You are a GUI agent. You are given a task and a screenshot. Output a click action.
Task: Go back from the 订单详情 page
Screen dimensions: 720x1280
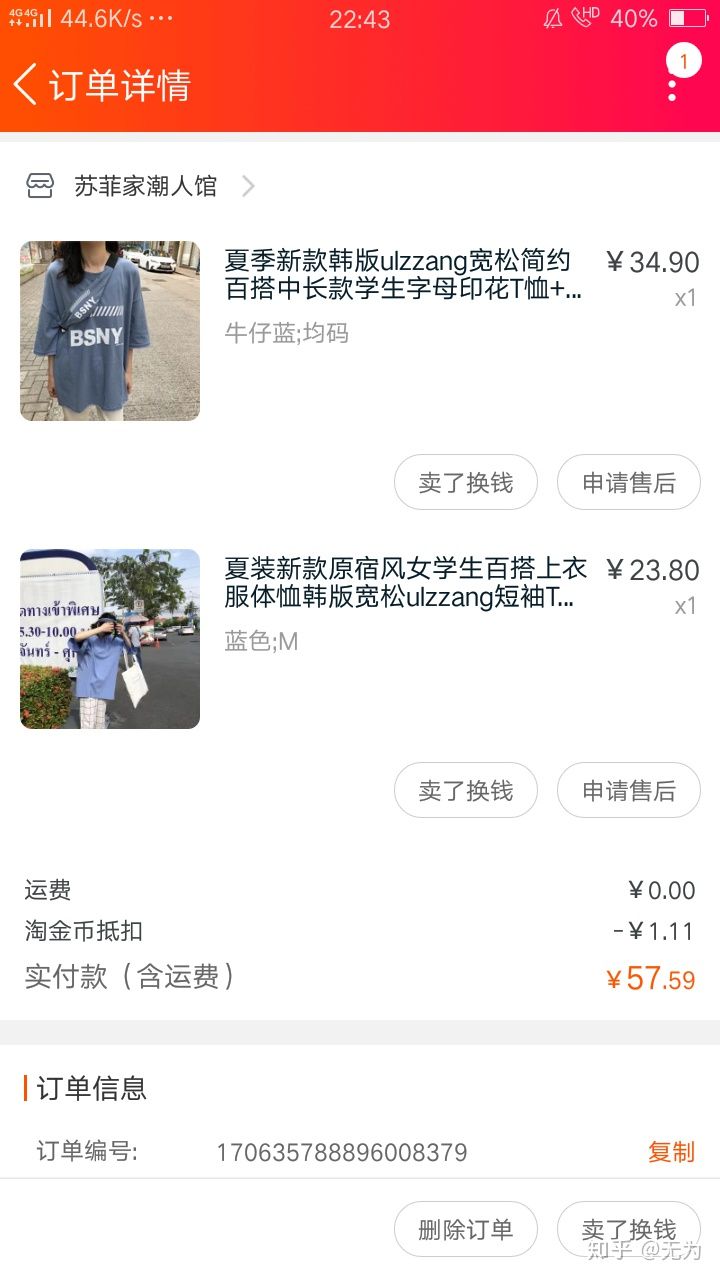26,85
